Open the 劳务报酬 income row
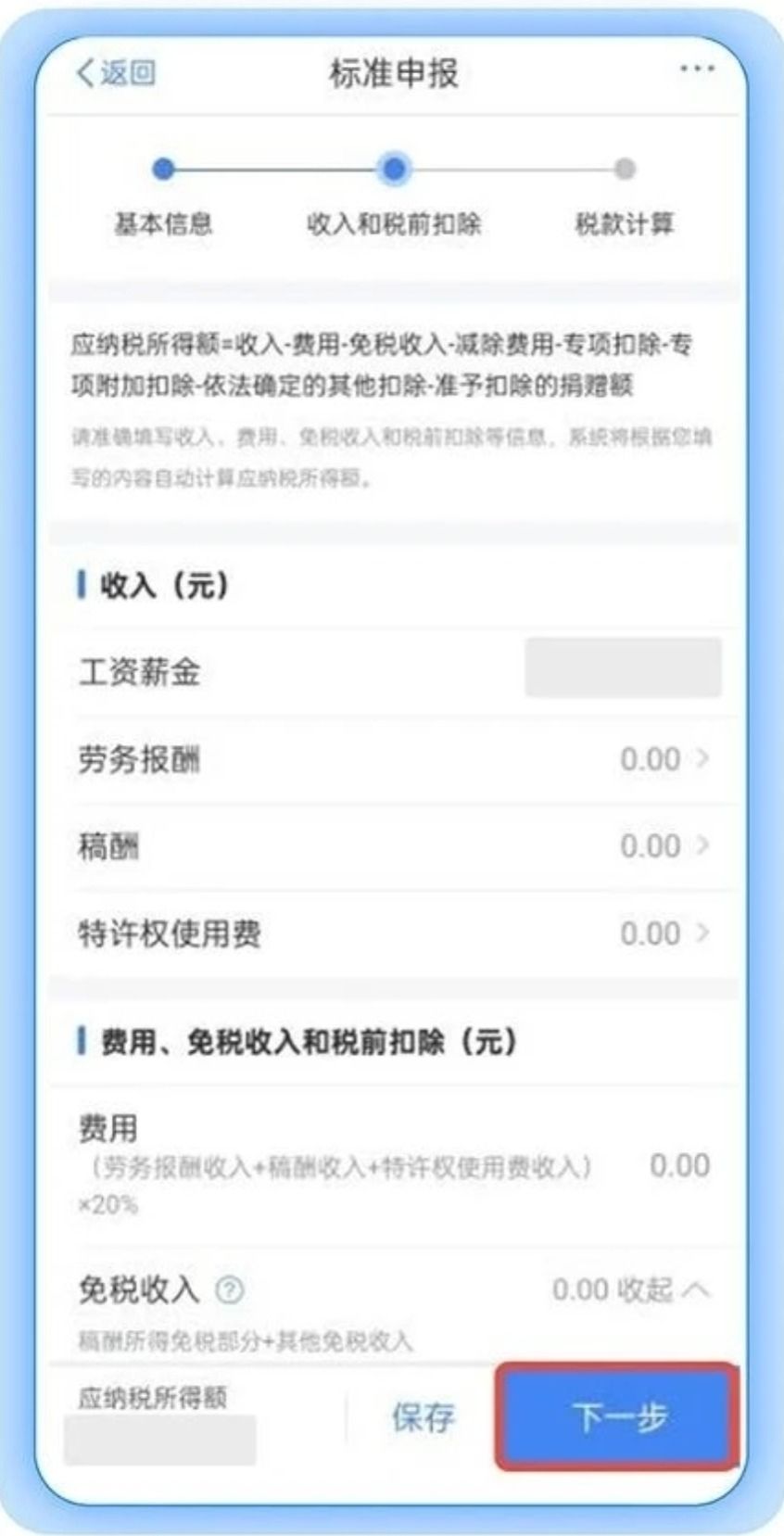Viewport: 784px width, 1536px height. (394, 759)
